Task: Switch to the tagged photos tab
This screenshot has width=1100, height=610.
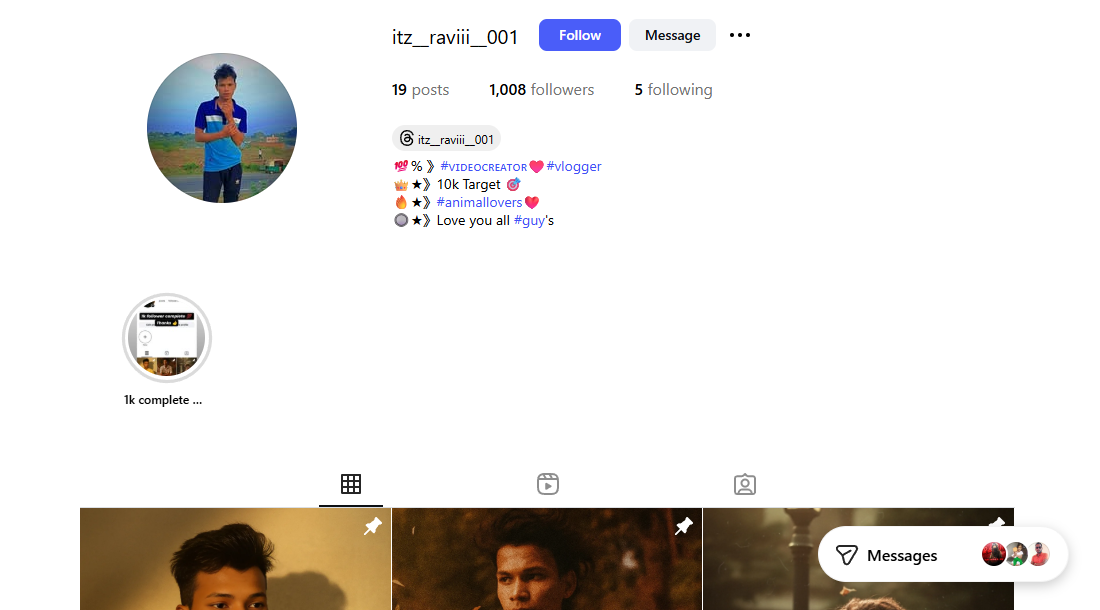Action: (x=744, y=484)
